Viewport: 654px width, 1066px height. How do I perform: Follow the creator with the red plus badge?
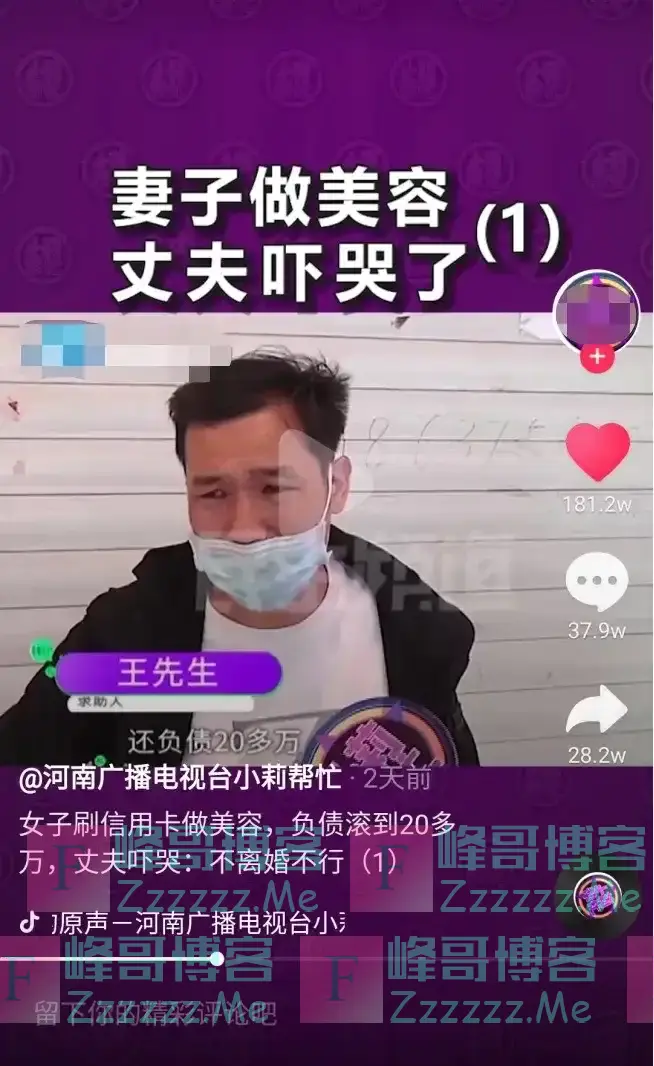[597, 356]
